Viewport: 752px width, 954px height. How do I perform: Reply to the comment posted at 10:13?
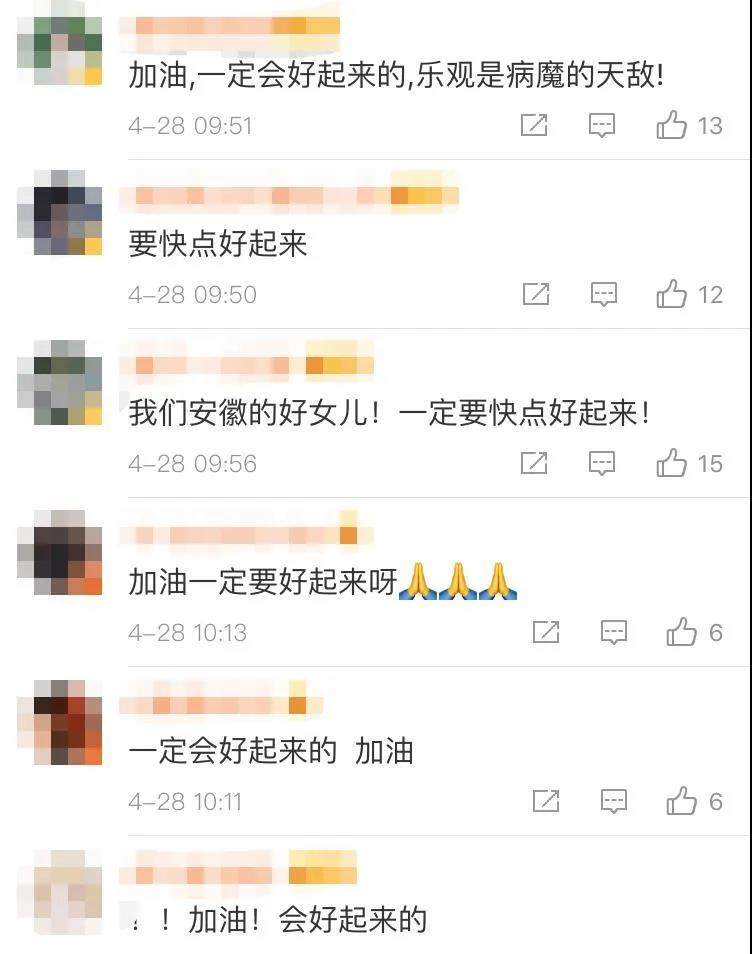[613, 632]
